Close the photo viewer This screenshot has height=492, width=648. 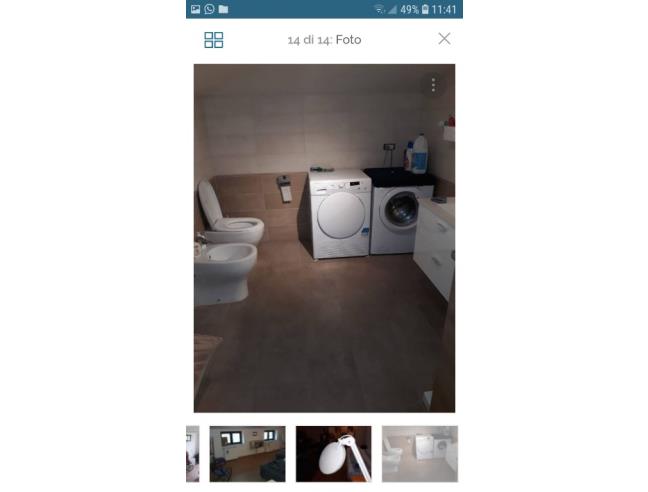pos(444,39)
